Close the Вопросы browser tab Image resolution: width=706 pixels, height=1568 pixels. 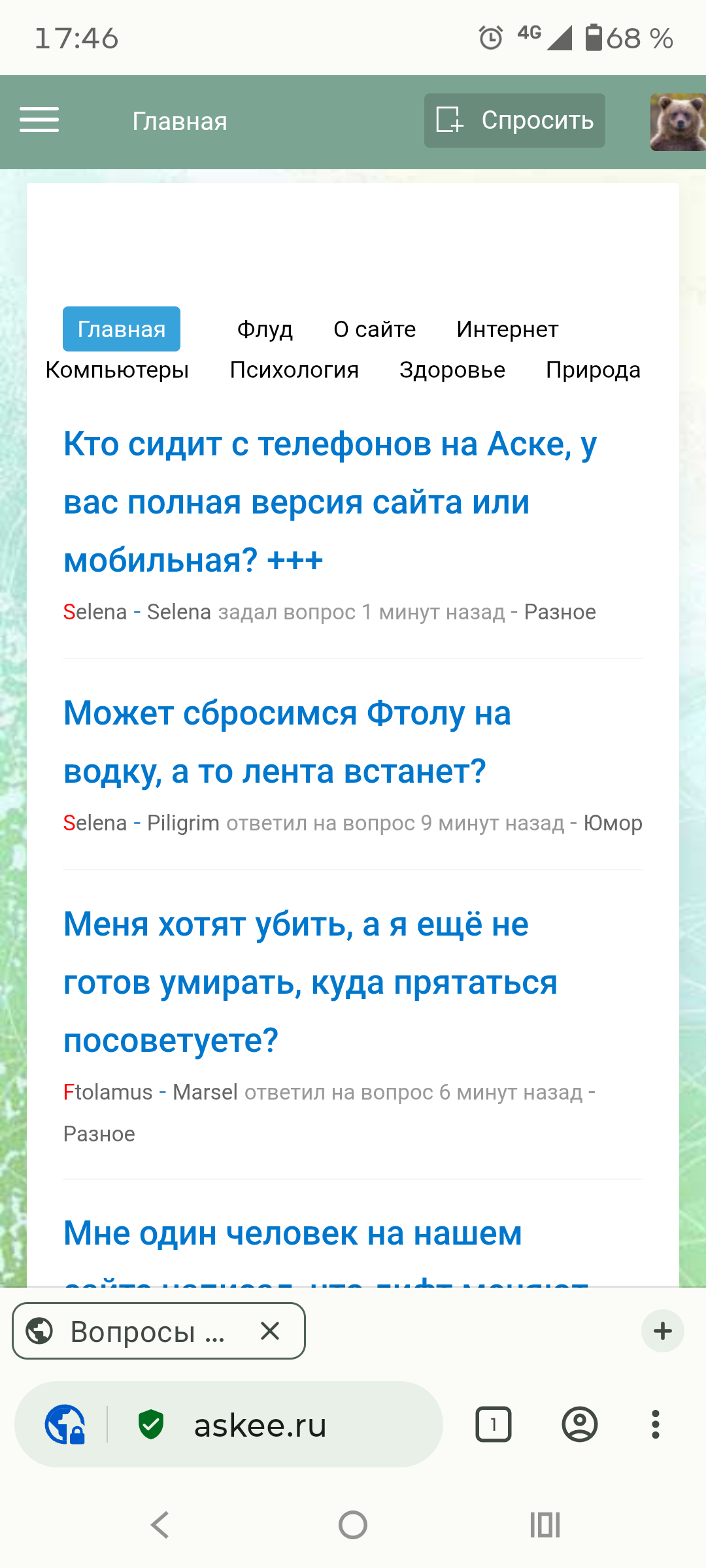pyautogui.click(x=270, y=1331)
